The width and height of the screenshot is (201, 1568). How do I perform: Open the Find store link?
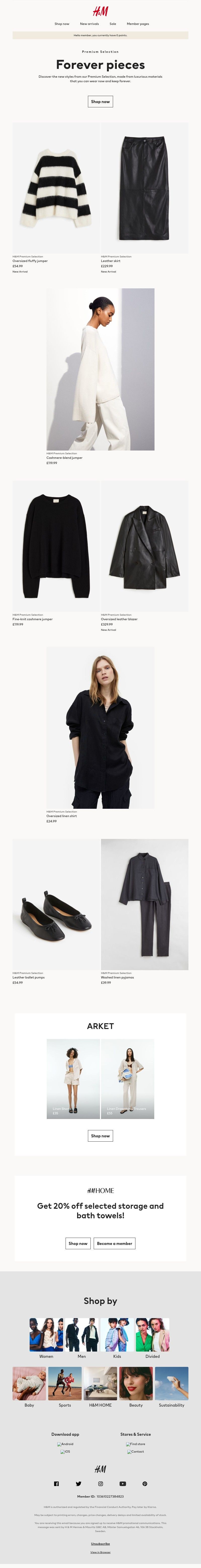coord(136,1444)
